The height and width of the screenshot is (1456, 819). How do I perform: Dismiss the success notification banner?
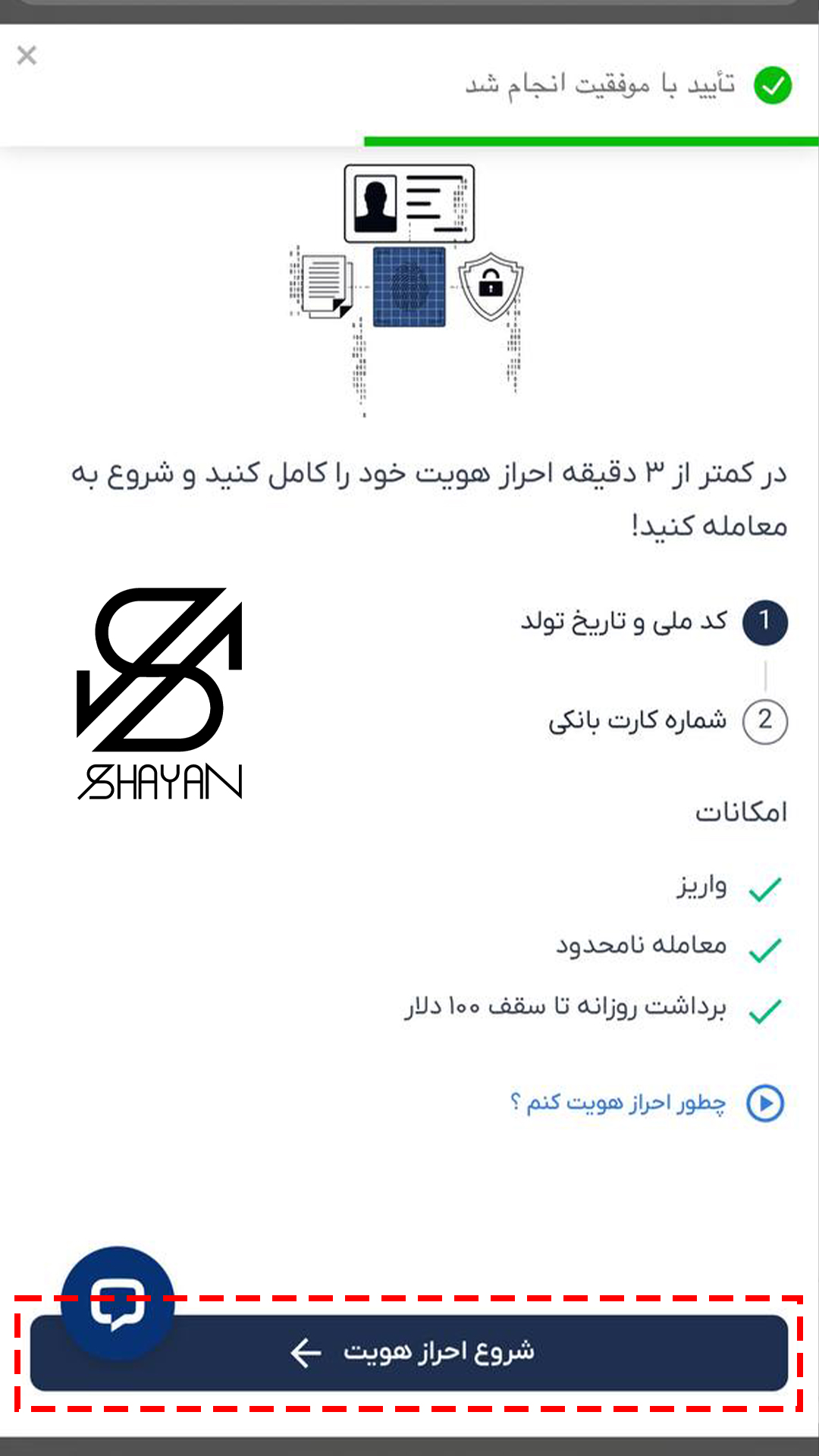(x=27, y=55)
